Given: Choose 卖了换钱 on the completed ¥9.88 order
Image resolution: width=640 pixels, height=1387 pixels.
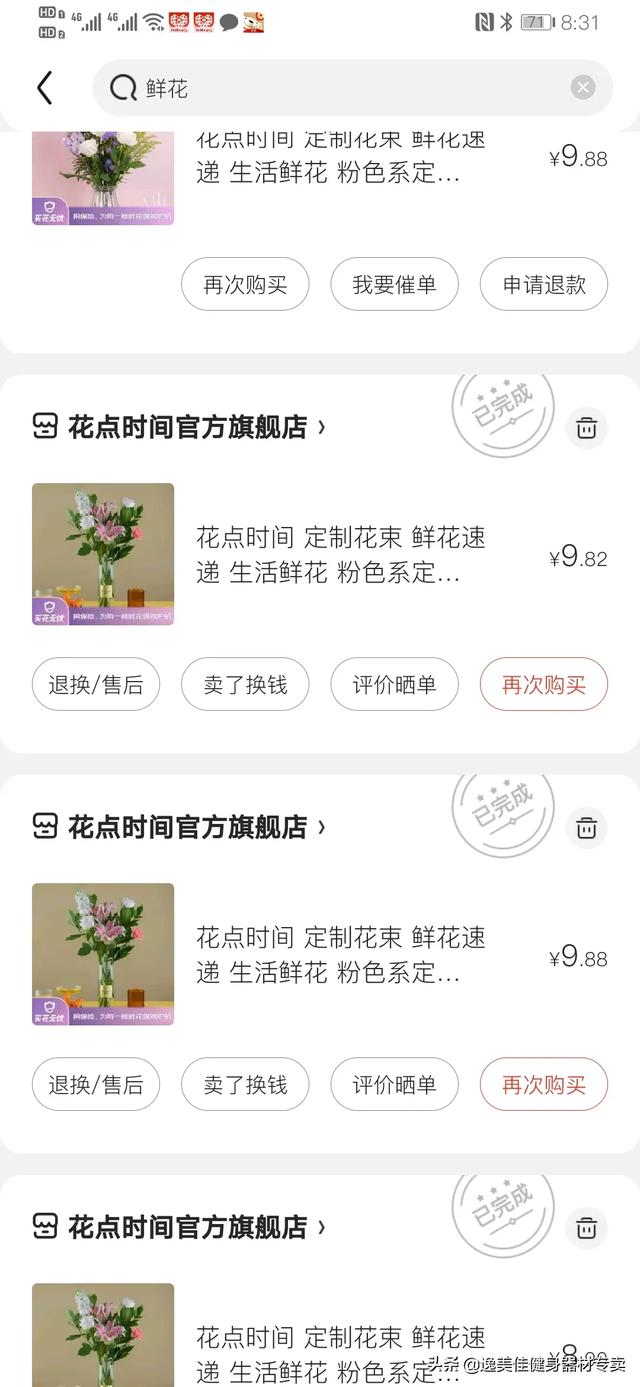Looking at the screenshot, I should coord(245,1085).
